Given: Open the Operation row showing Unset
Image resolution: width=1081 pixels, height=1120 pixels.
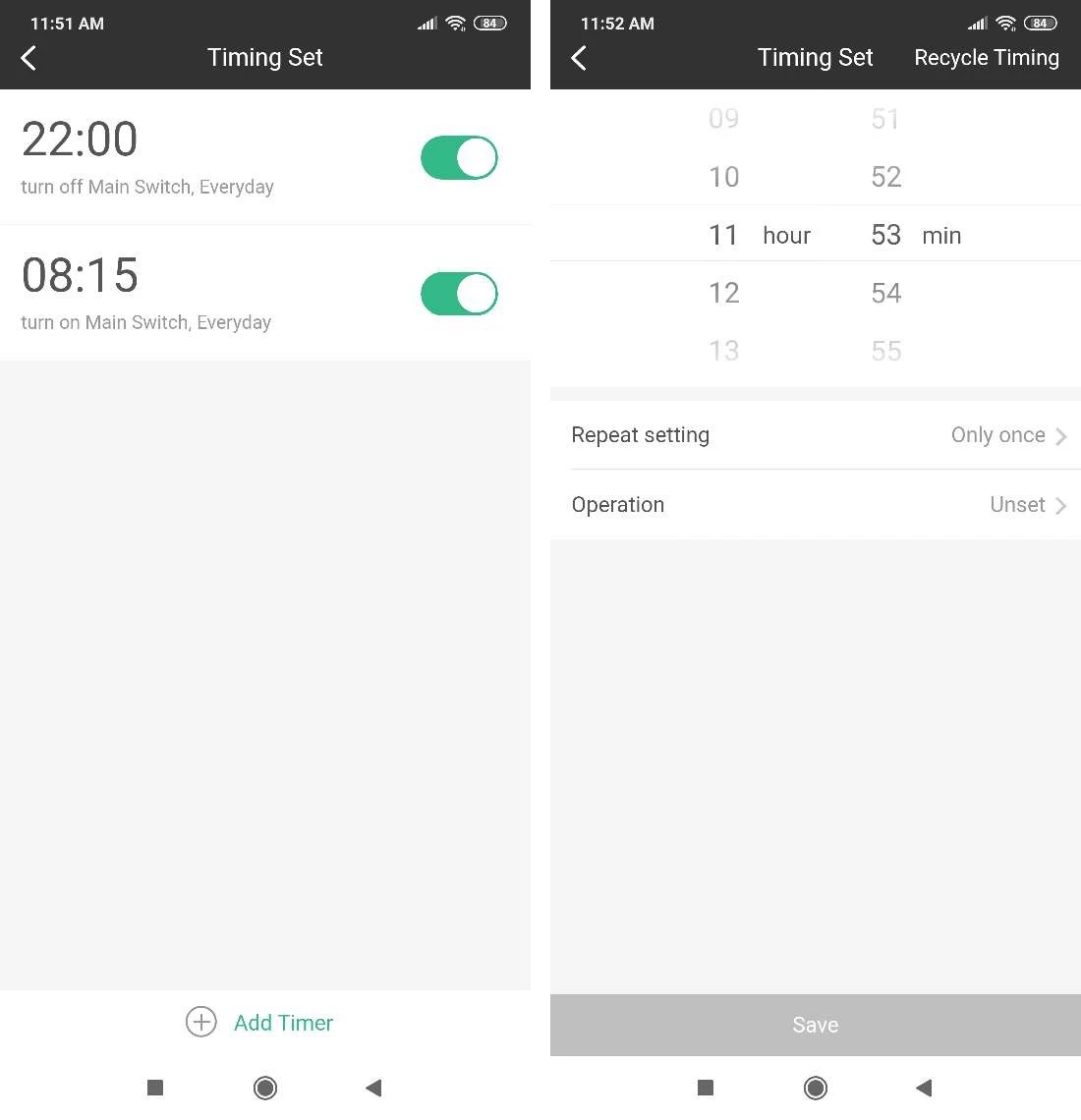Looking at the screenshot, I should [816, 505].
